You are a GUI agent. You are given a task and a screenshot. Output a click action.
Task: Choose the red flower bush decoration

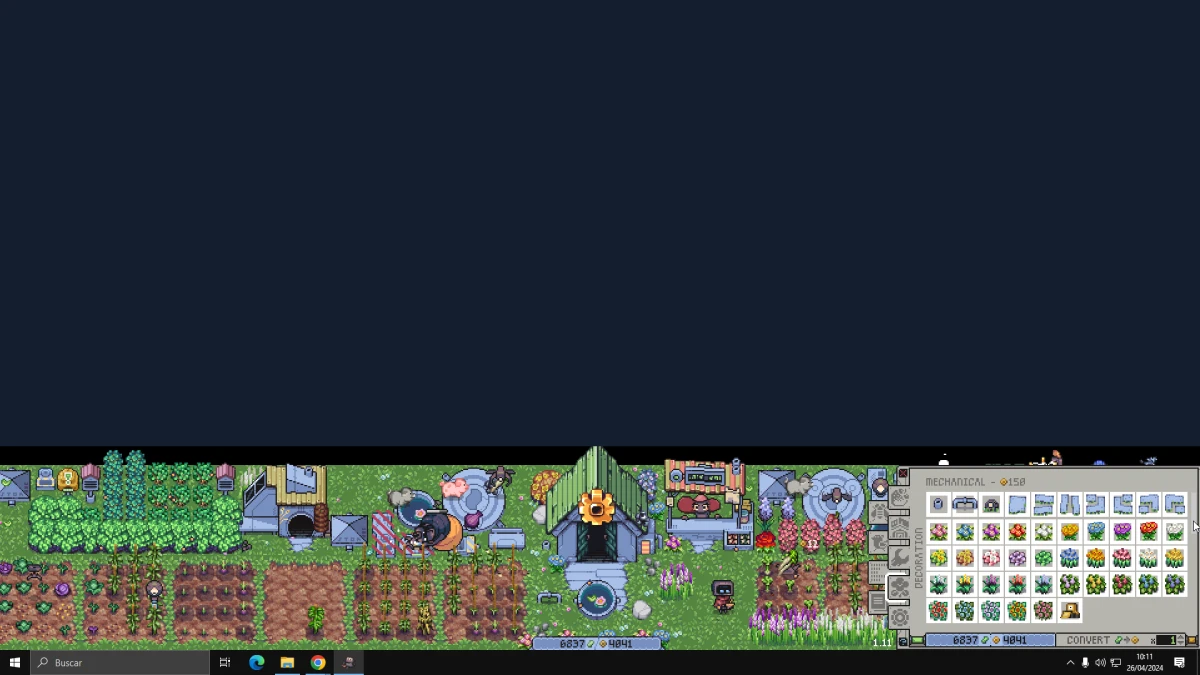[938, 610]
